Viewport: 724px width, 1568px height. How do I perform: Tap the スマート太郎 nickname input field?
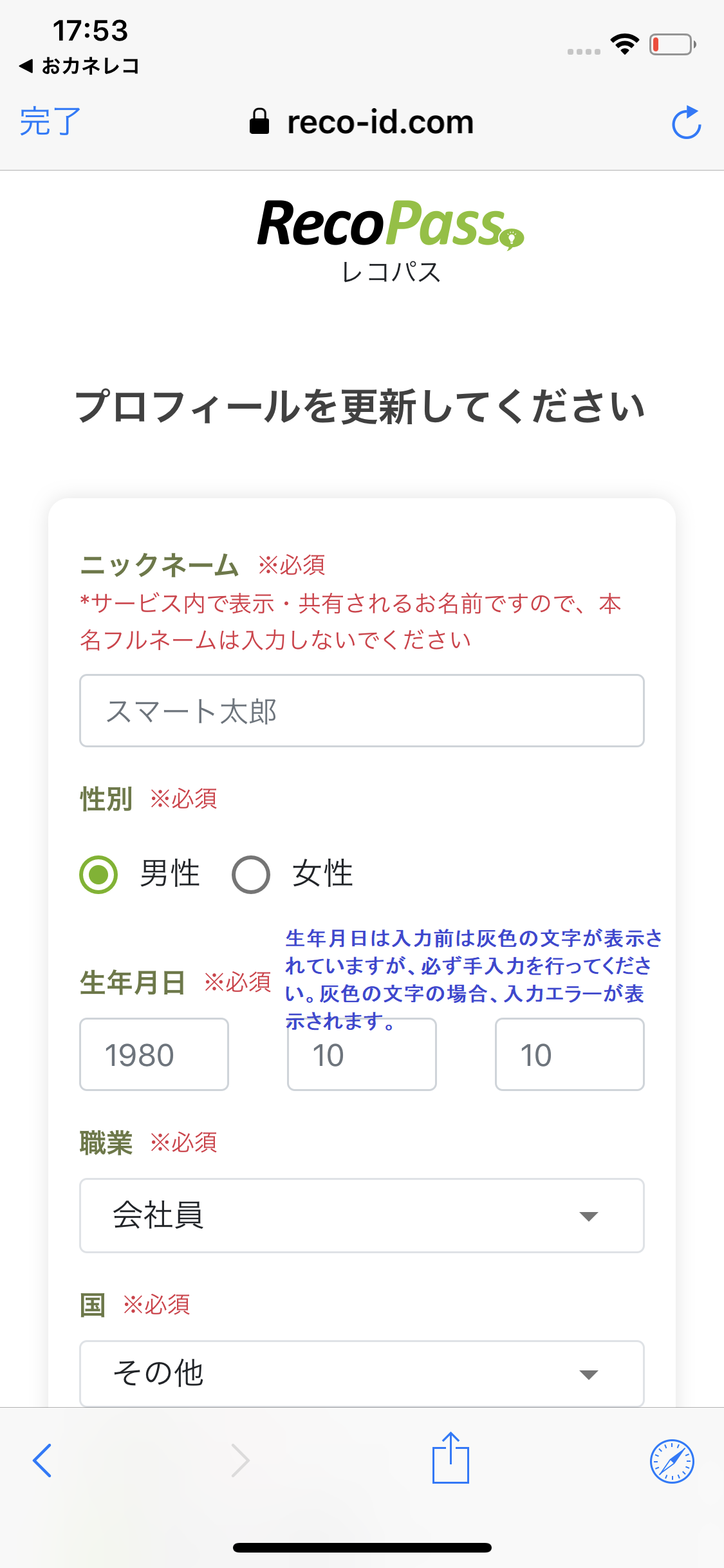[x=362, y=711]
